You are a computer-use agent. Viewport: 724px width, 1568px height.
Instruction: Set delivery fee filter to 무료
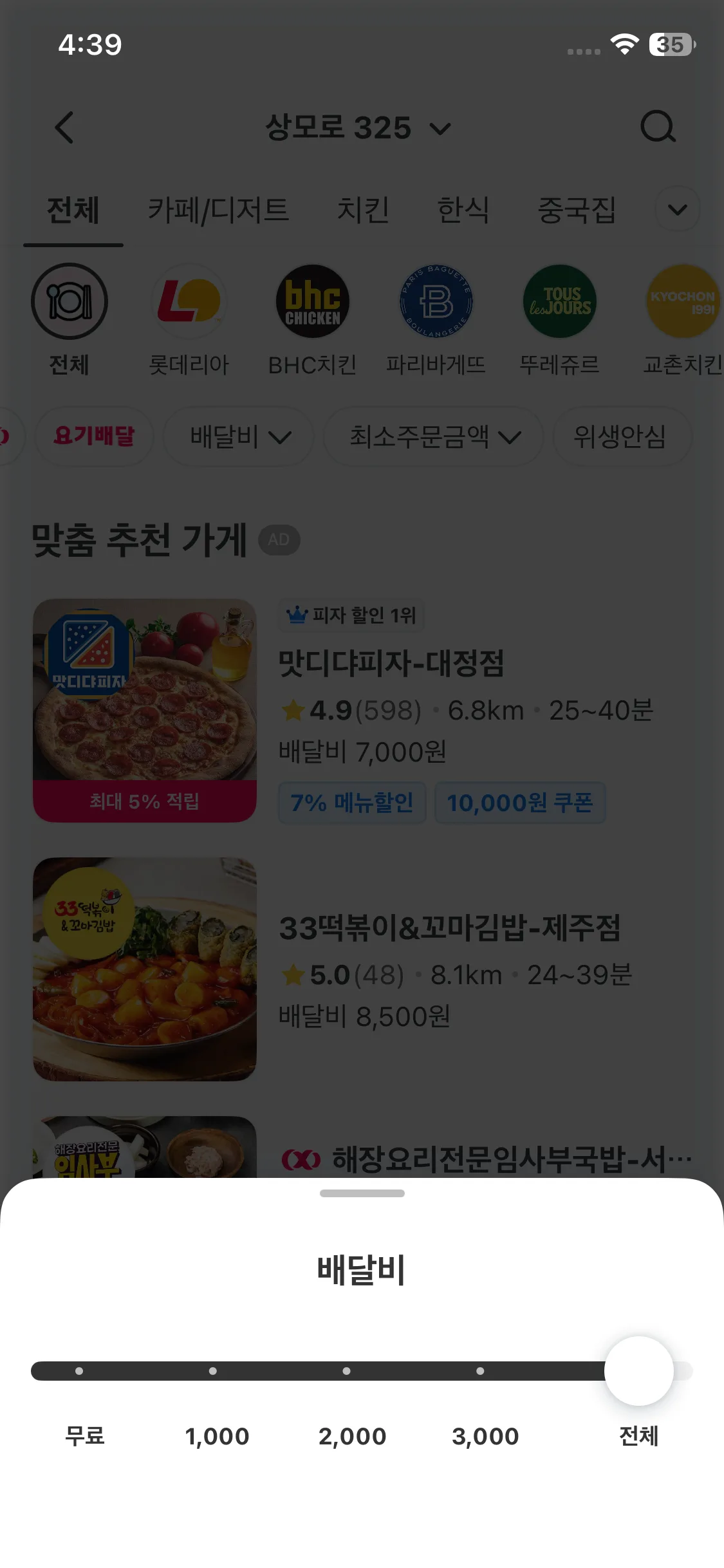[x=79, y=1371]
